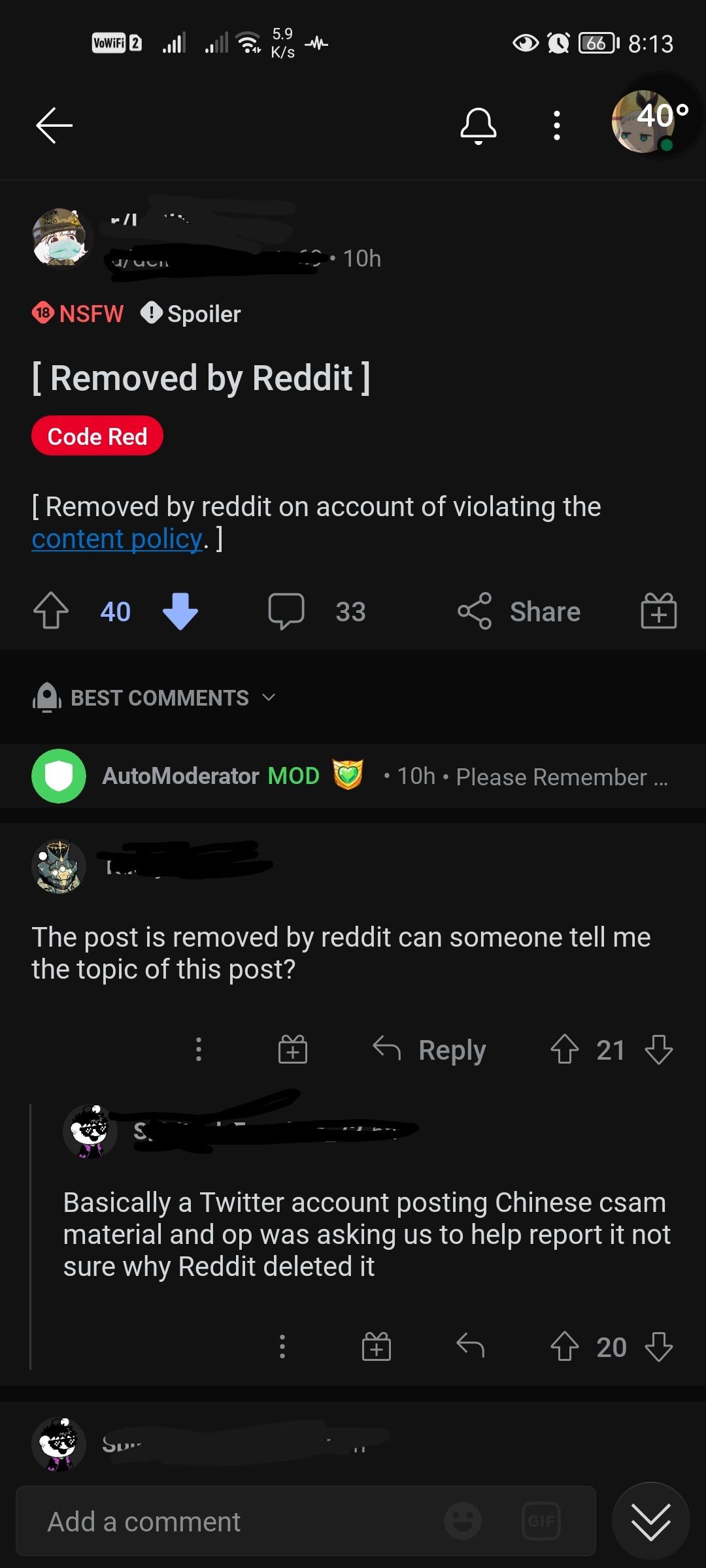Tap the post's blue downvote arrow
This screenshot has height=1568, width=706.
[x=180, y=612]
